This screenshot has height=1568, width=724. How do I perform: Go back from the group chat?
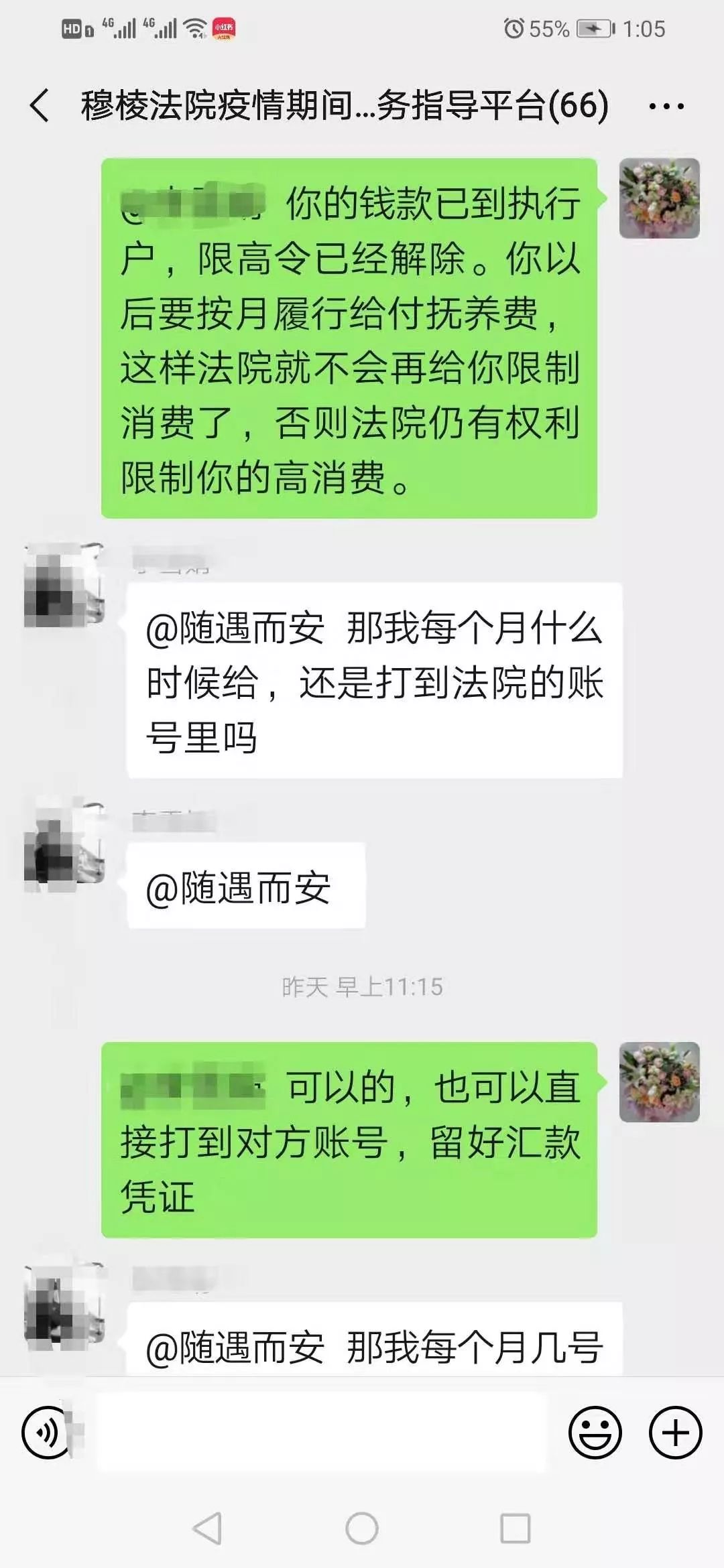39,106
